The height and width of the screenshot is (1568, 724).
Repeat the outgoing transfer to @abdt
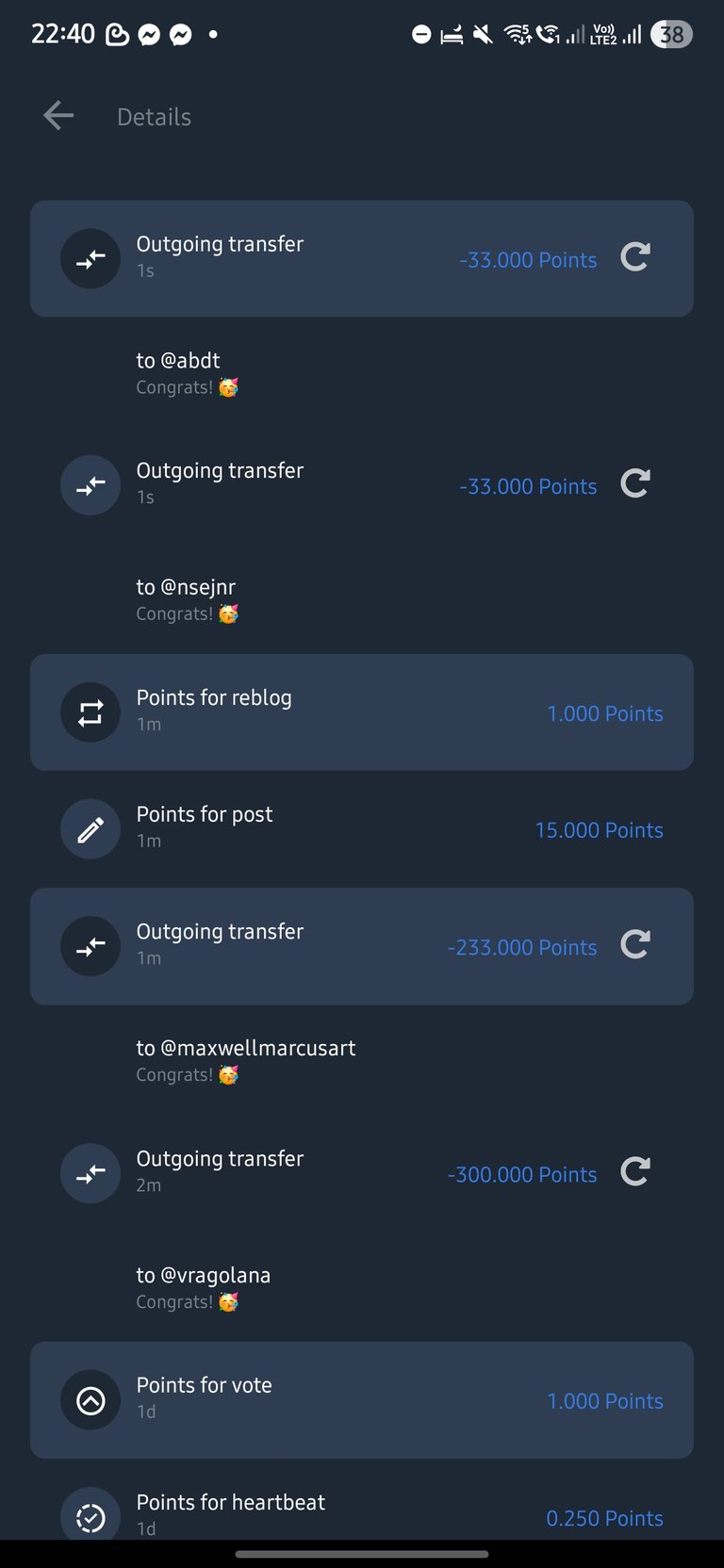pos(635,257)
